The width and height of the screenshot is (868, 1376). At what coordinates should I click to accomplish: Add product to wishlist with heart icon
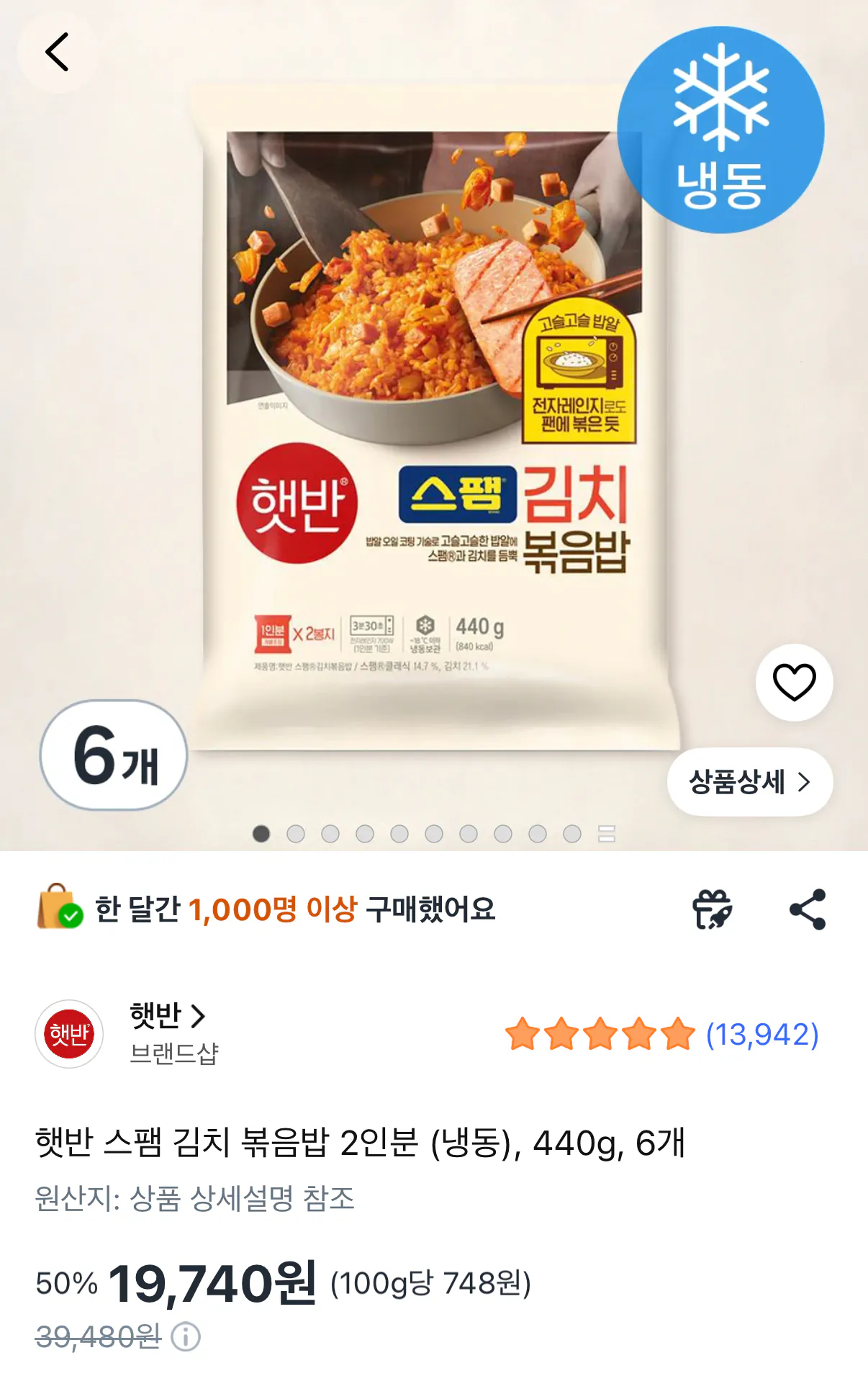pos(794,682)
